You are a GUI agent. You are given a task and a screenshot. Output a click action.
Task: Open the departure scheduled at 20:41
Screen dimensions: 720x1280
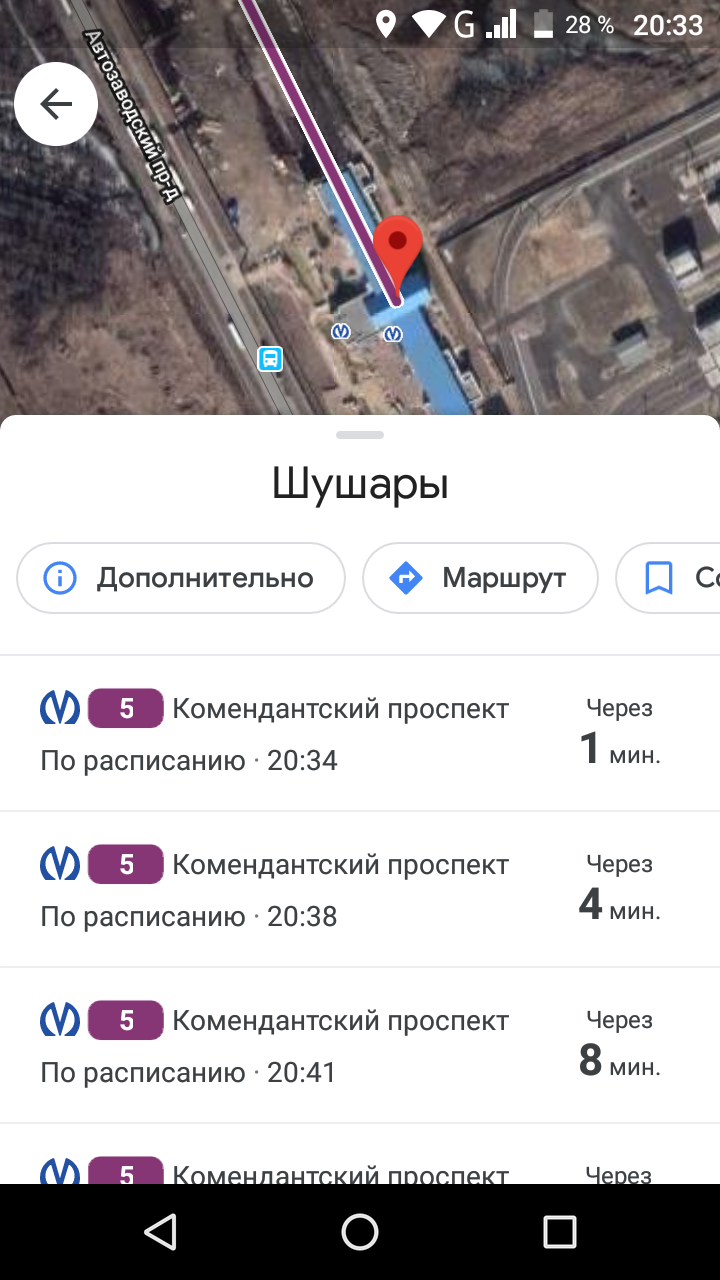[x=360, y=1046]
